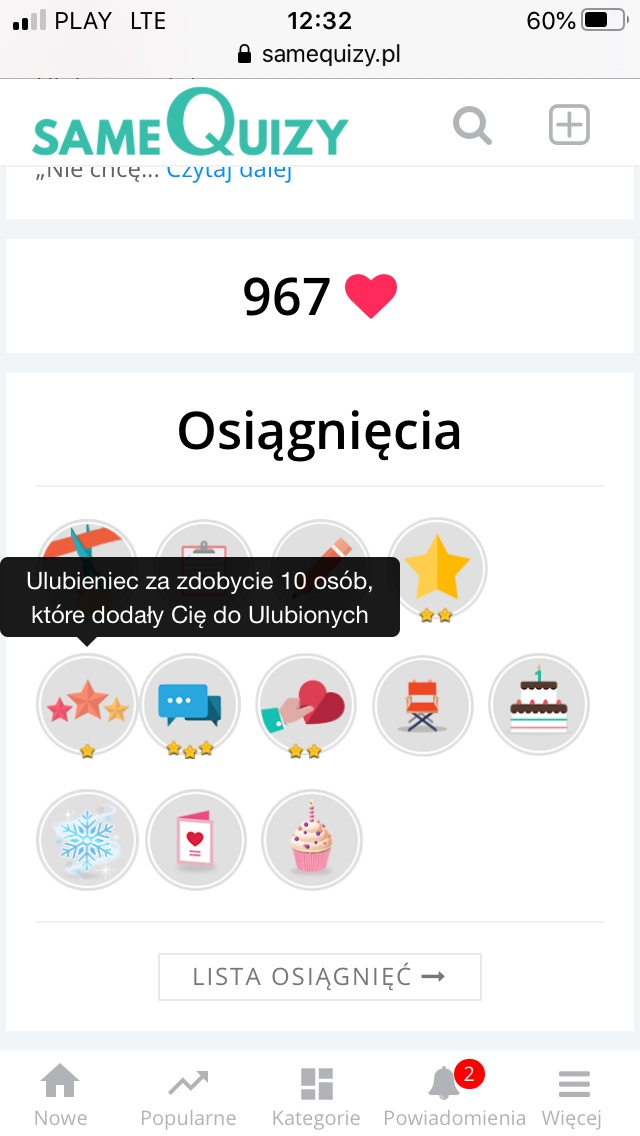
Task: Open the Lista Osiągnięć button
Action: 319,977
